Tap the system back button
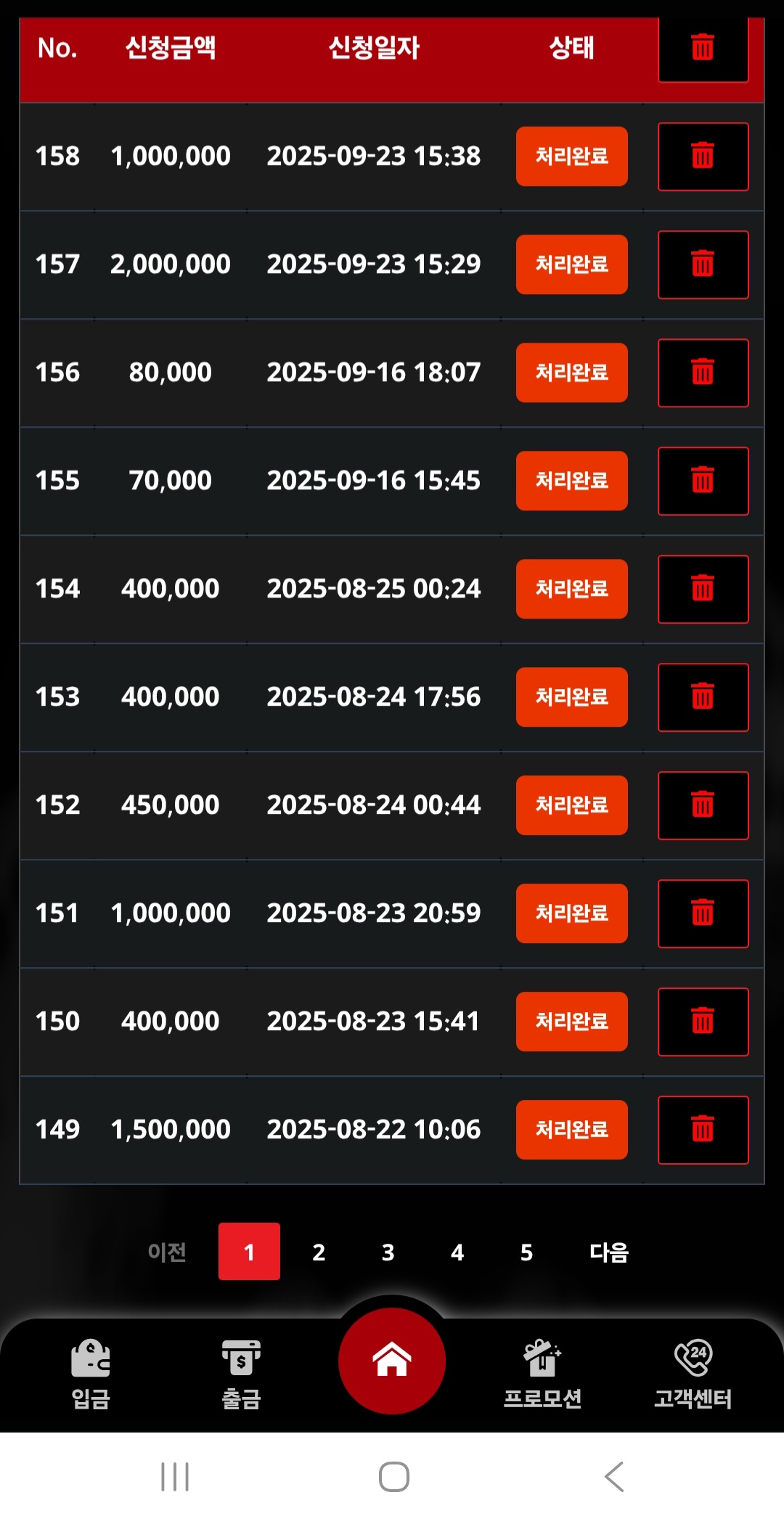784x1524 pixels. [x=614, y=1477]
